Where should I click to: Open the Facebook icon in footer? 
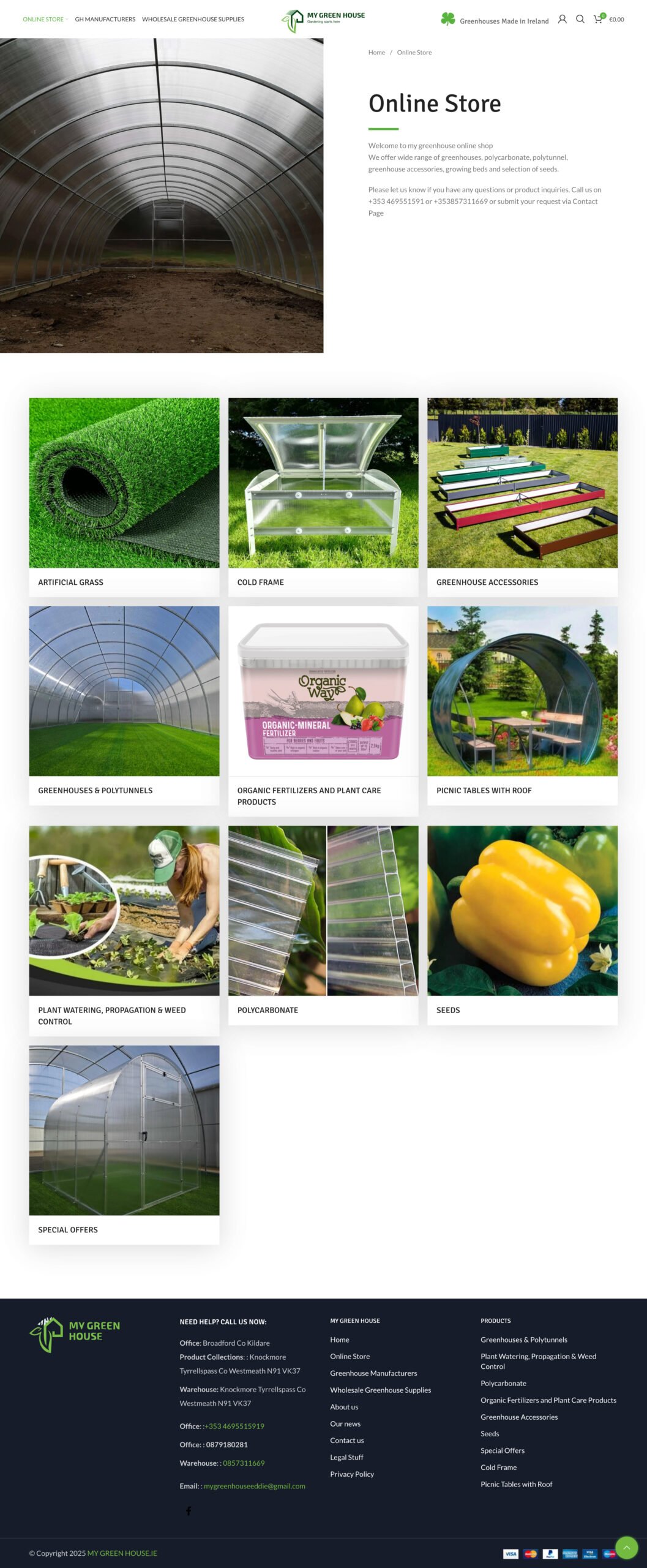click(x=189, y=1511)
